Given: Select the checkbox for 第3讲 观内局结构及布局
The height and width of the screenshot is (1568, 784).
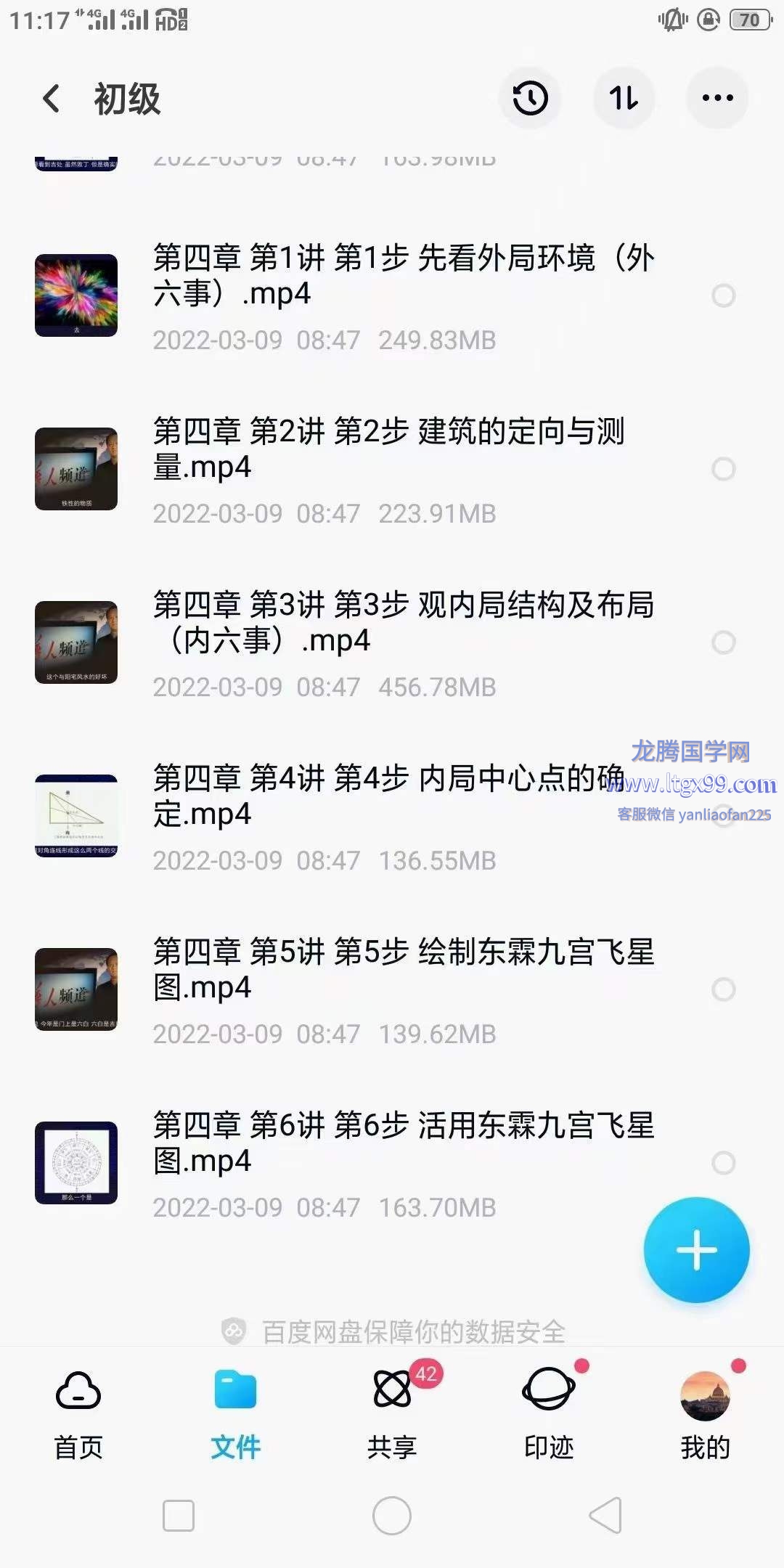Looking at the screenshot, I should pyautogui.click(x=723, y=642).
